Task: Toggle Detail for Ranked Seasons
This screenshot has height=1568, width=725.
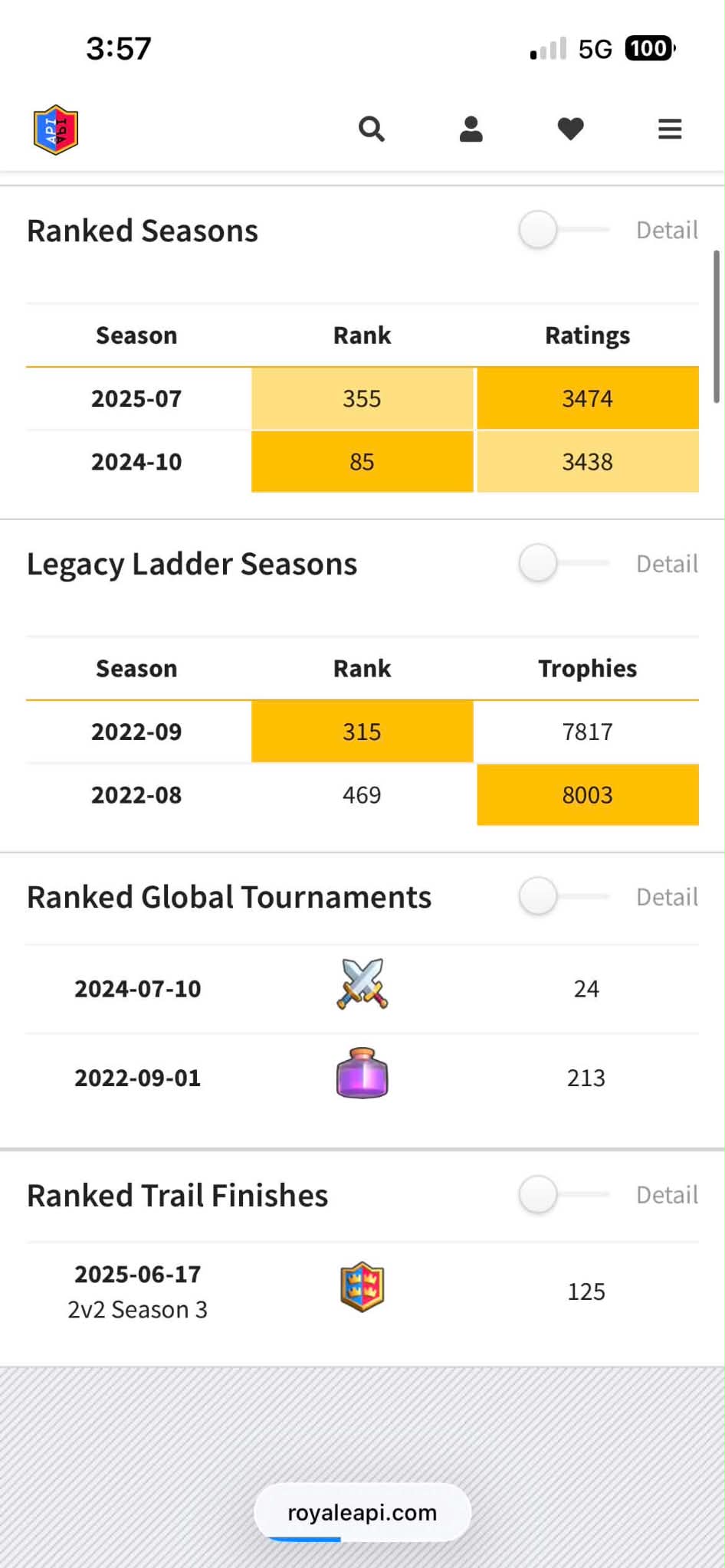Action: (564, 230)
